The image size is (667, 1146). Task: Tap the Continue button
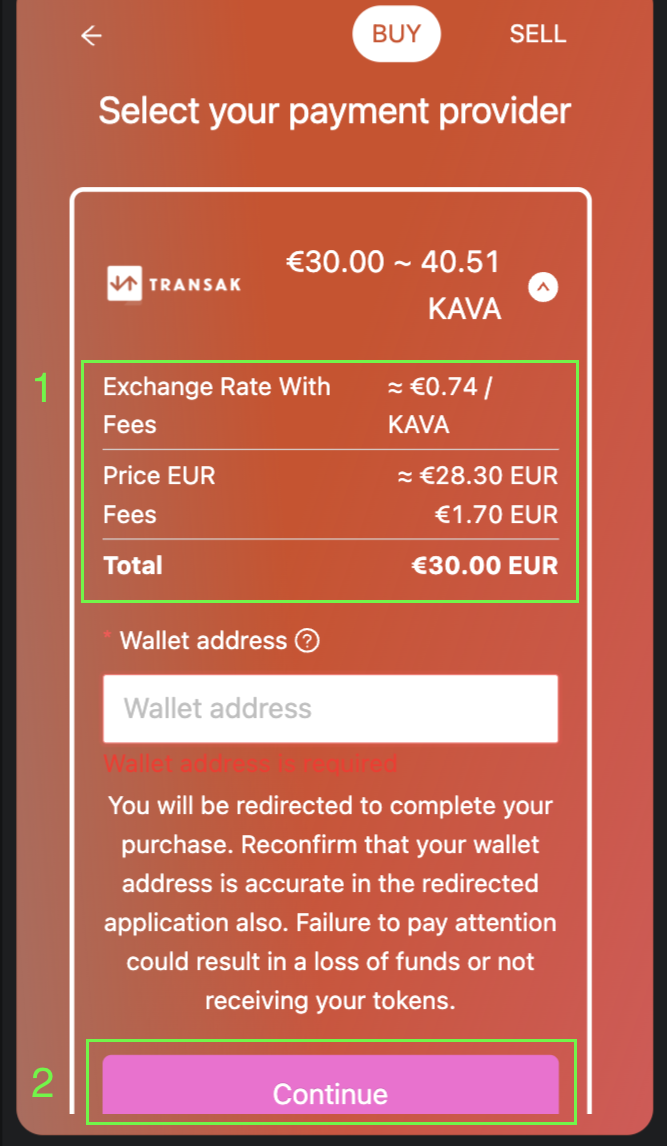click(331, 1087)
